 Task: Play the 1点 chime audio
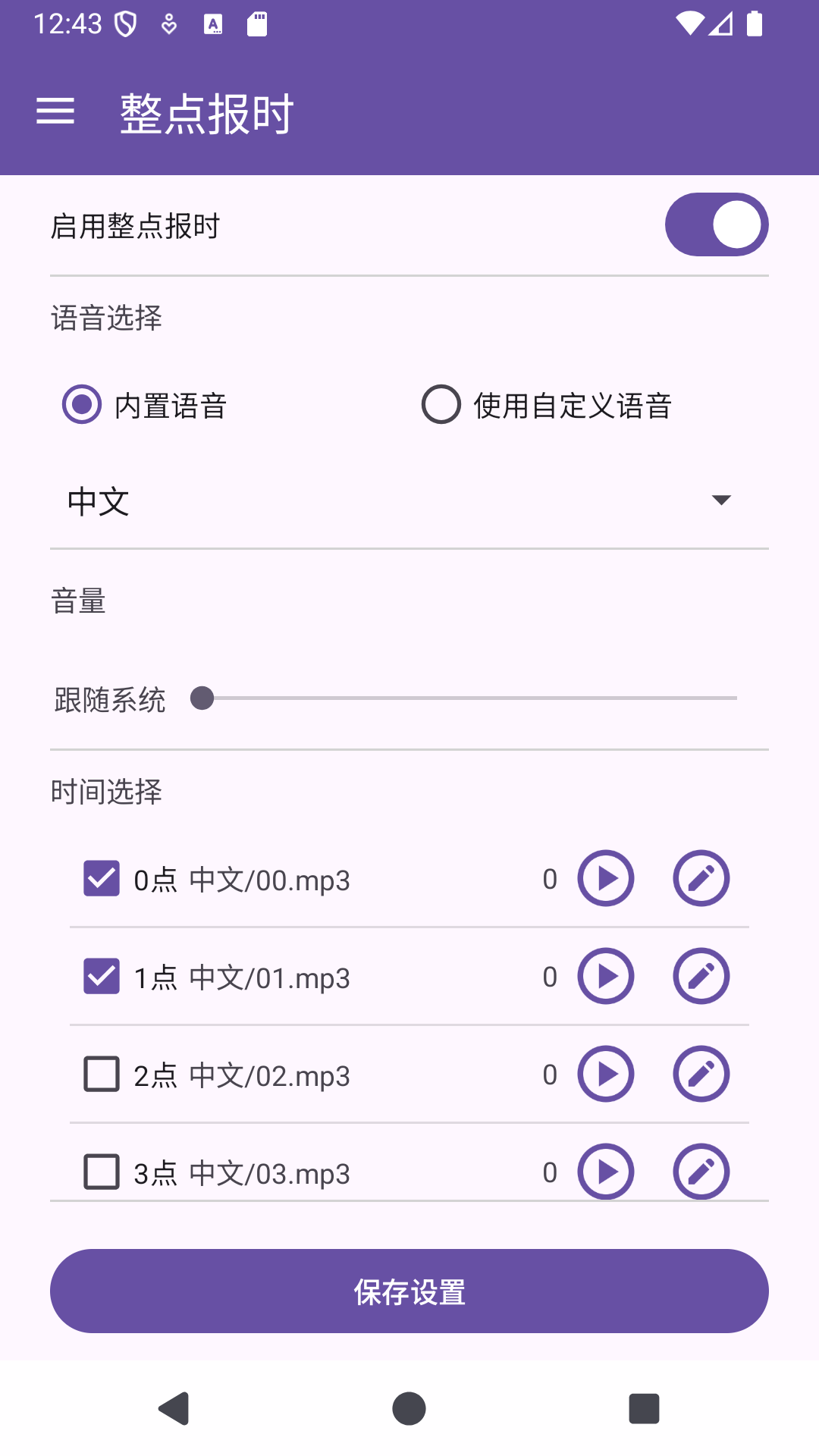[604, 976]
